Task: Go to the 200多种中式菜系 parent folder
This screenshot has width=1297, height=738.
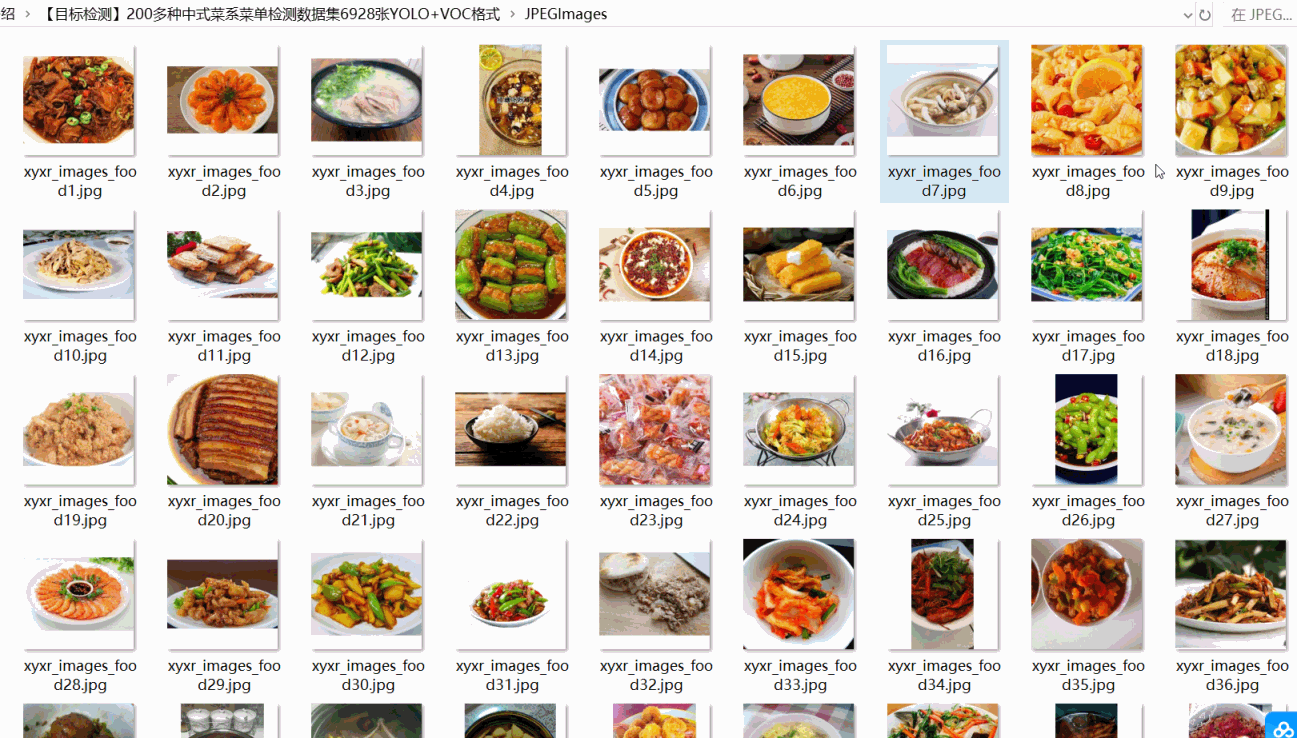Action: pos(270,14)
